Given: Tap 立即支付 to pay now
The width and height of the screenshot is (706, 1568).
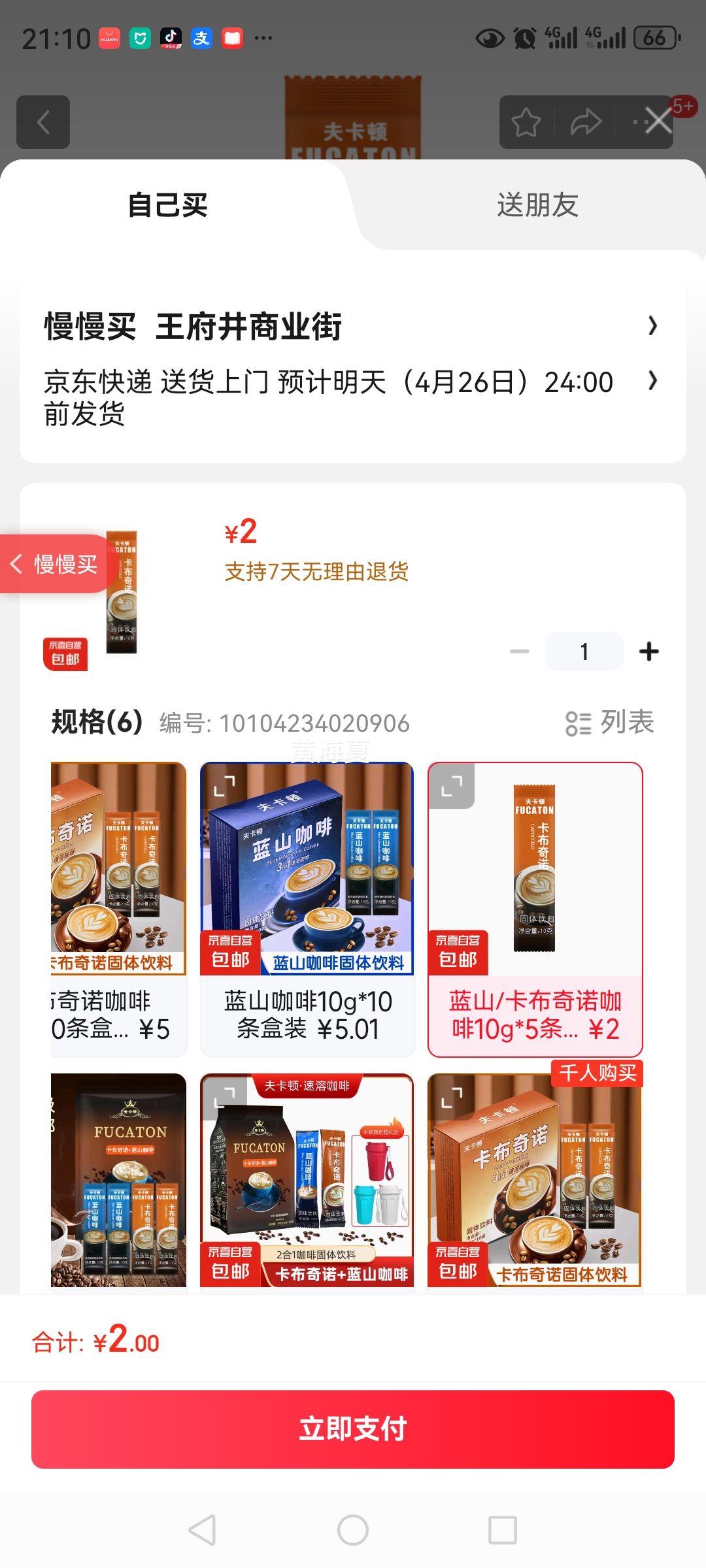Looking at the screenshot, I should (x=353, y=1429).
